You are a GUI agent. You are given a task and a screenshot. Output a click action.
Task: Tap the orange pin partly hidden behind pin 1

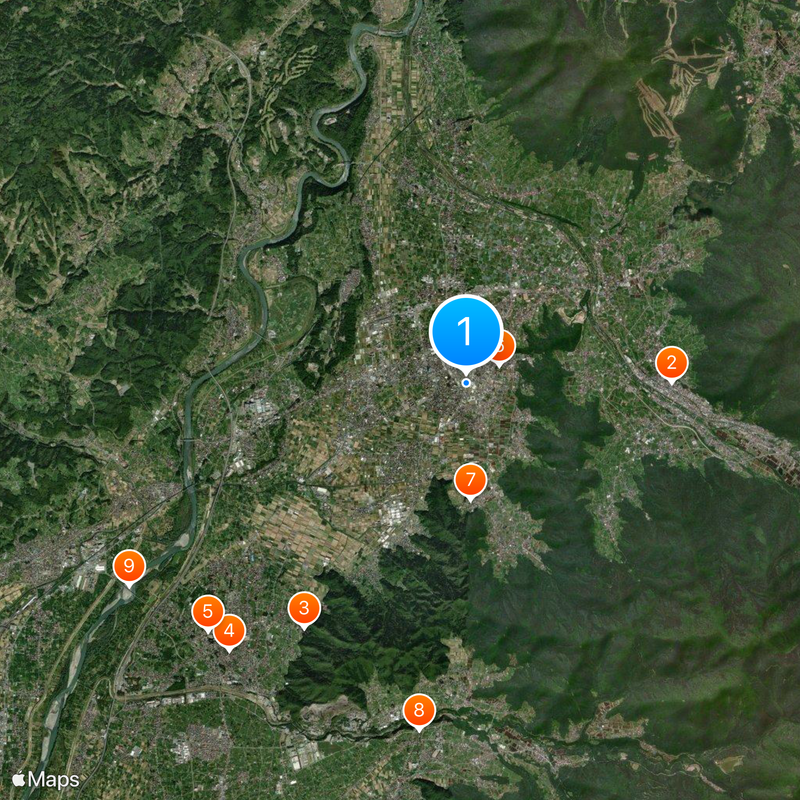(x=506, y=349)
